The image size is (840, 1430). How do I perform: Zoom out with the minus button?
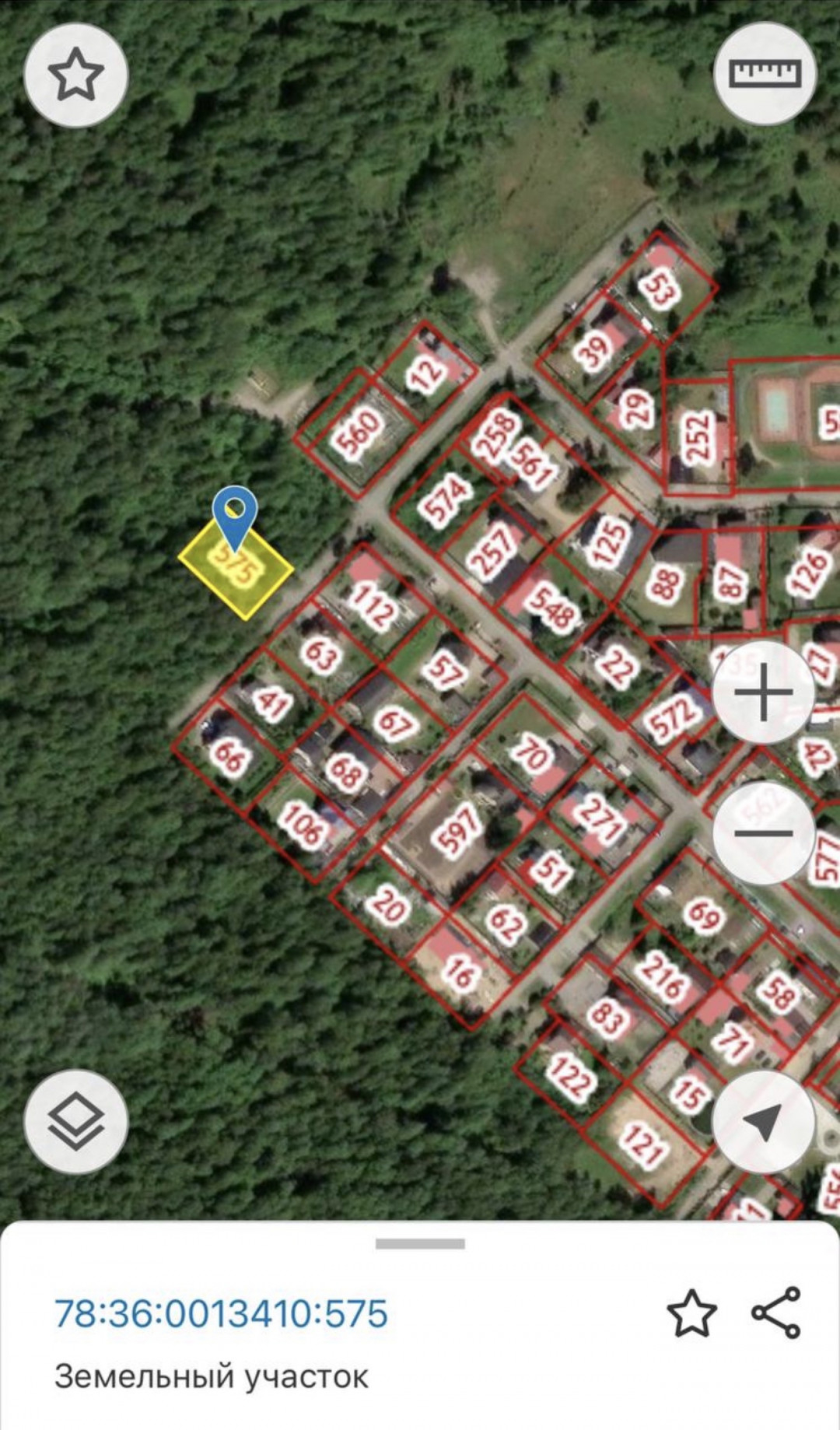click(763, 833)
